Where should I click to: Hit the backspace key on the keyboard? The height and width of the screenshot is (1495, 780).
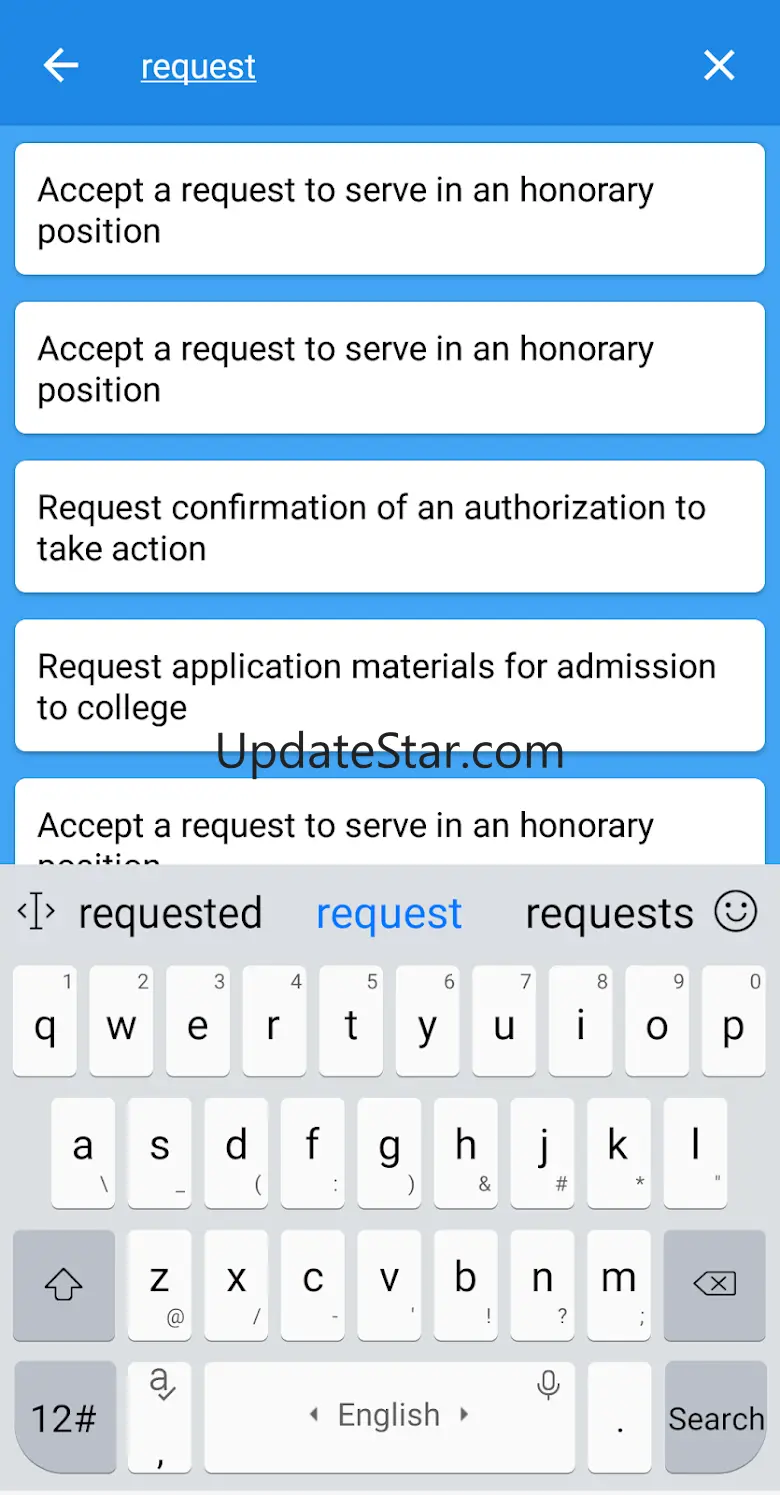coord(714,1284)
